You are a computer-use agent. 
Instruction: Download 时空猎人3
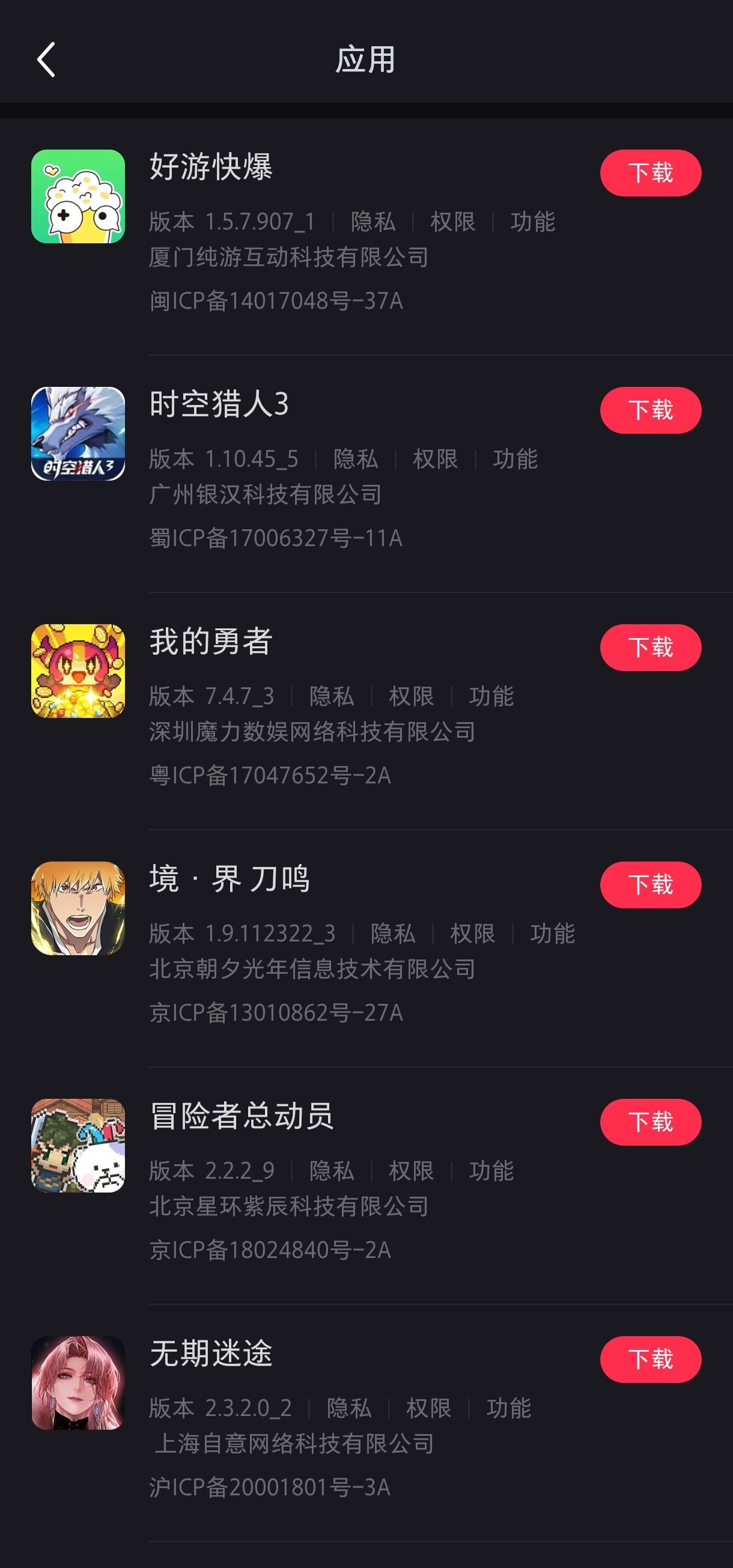[650, 410]
